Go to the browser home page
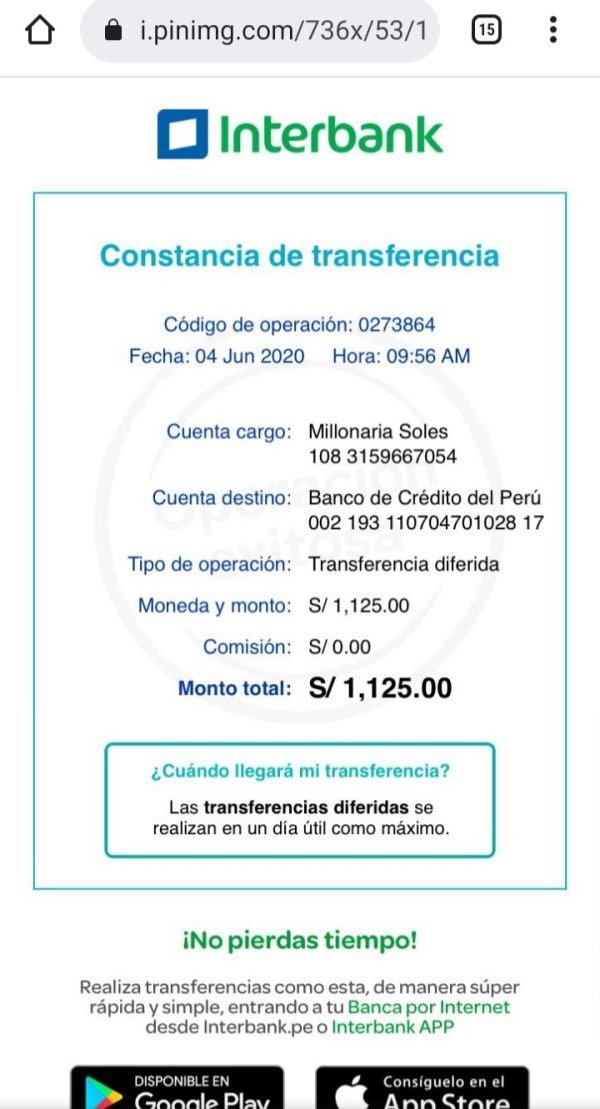The height and width of the screenshot is (1109, 600). [x=40, y=30]
